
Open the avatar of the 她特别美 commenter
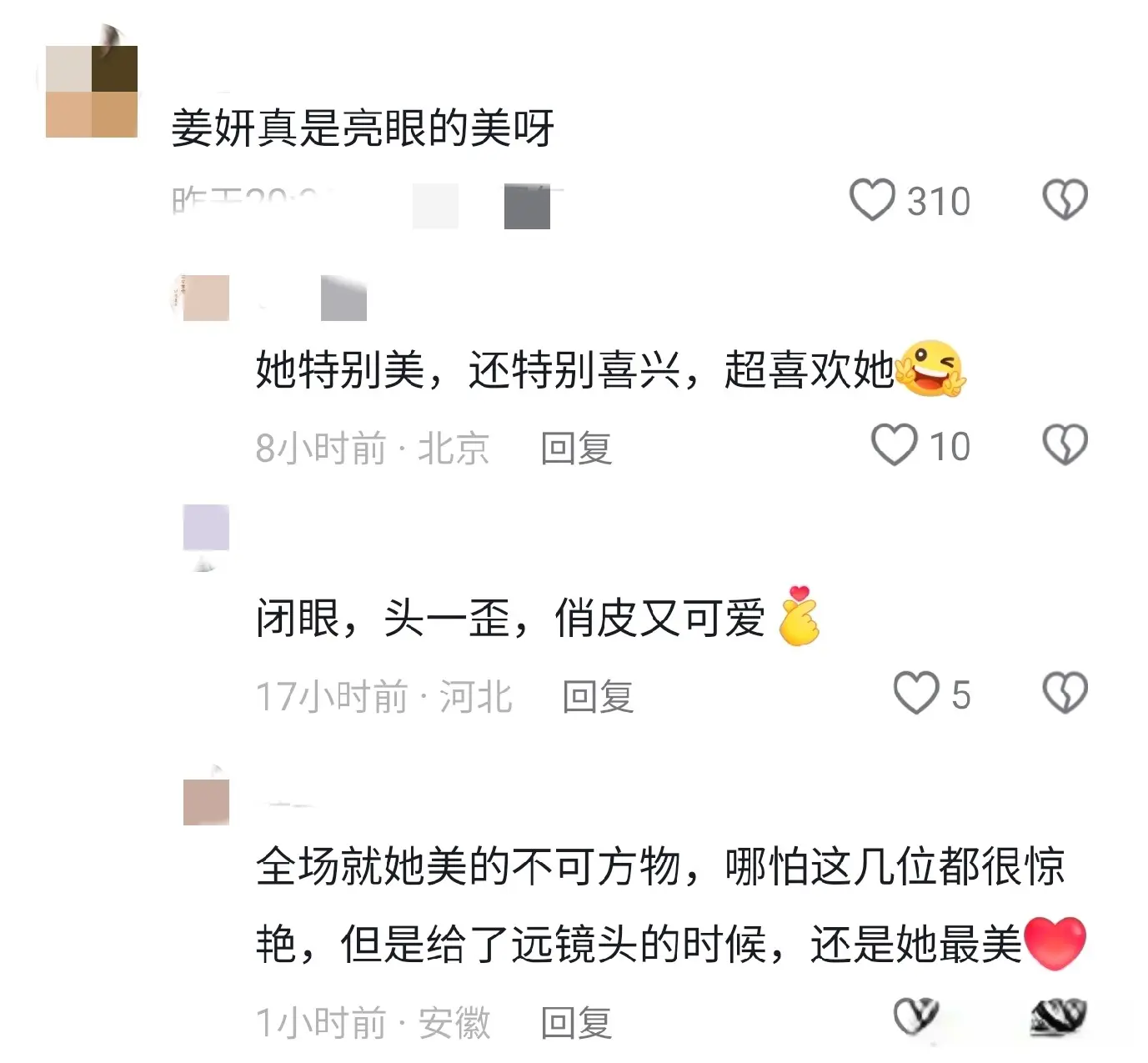click(x=206, y=298)
